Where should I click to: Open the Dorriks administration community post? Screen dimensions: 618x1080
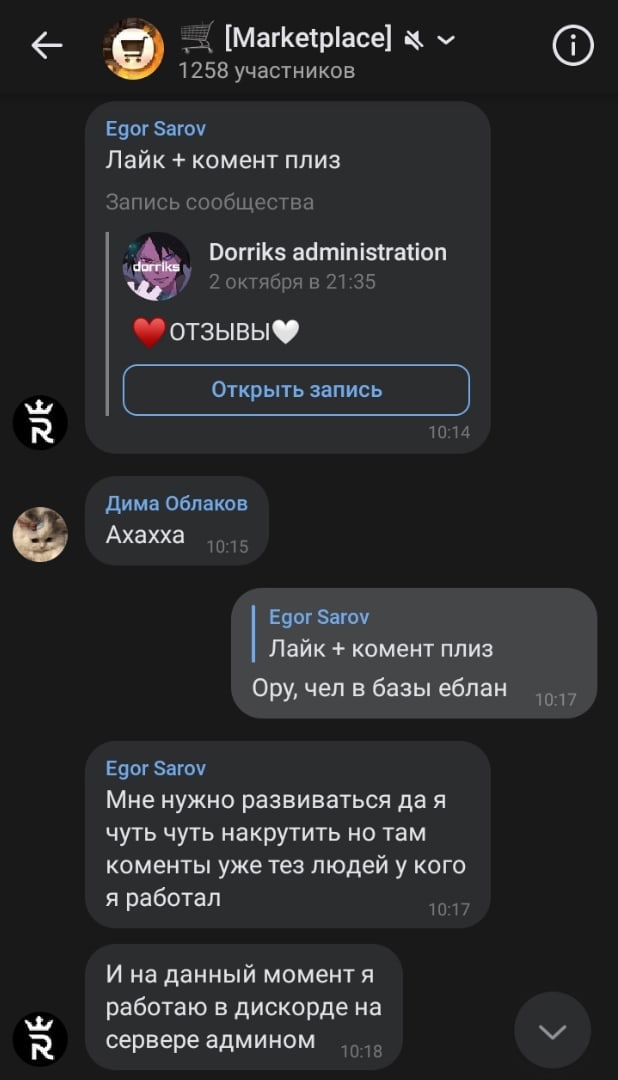pyautogui.click(x=327, y=252)
